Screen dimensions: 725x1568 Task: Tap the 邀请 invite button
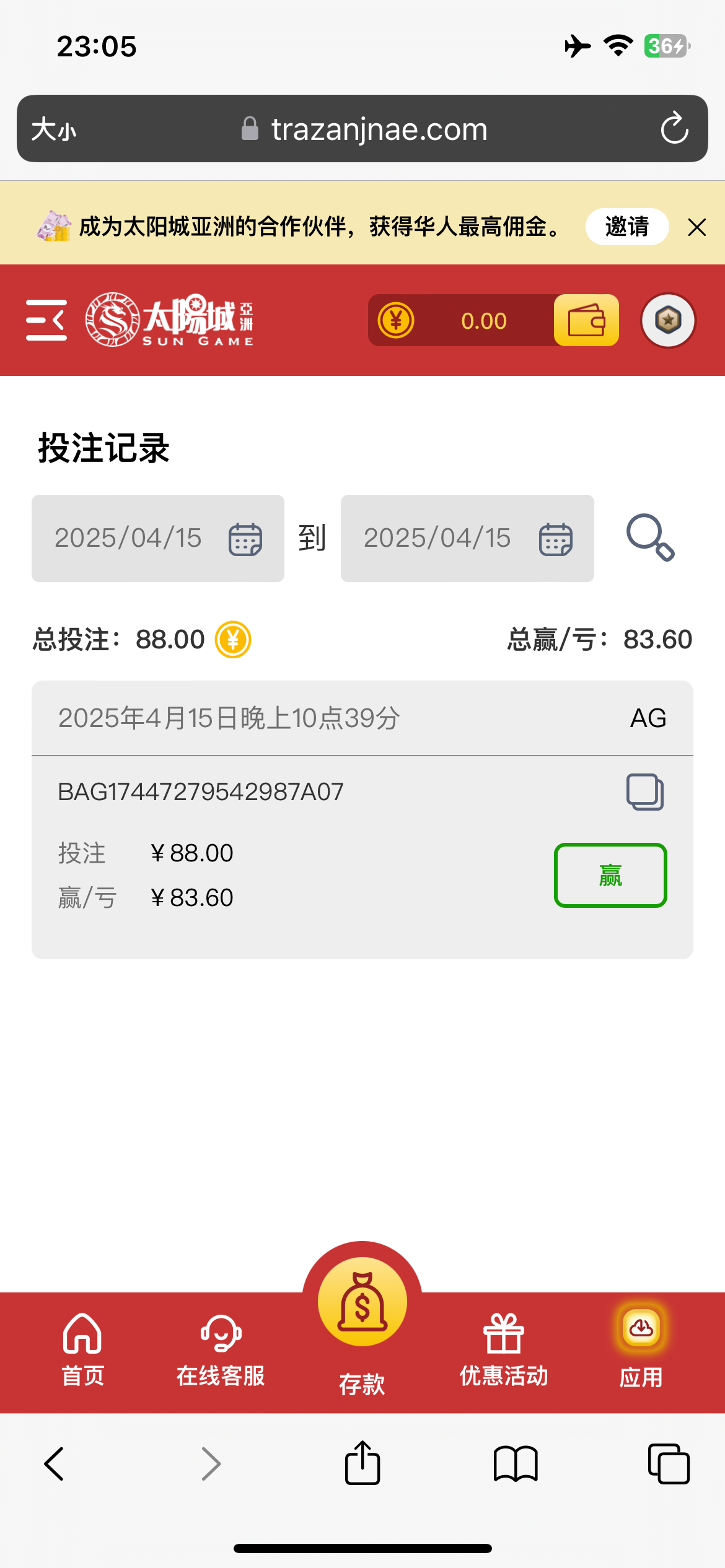coord(626,227)
